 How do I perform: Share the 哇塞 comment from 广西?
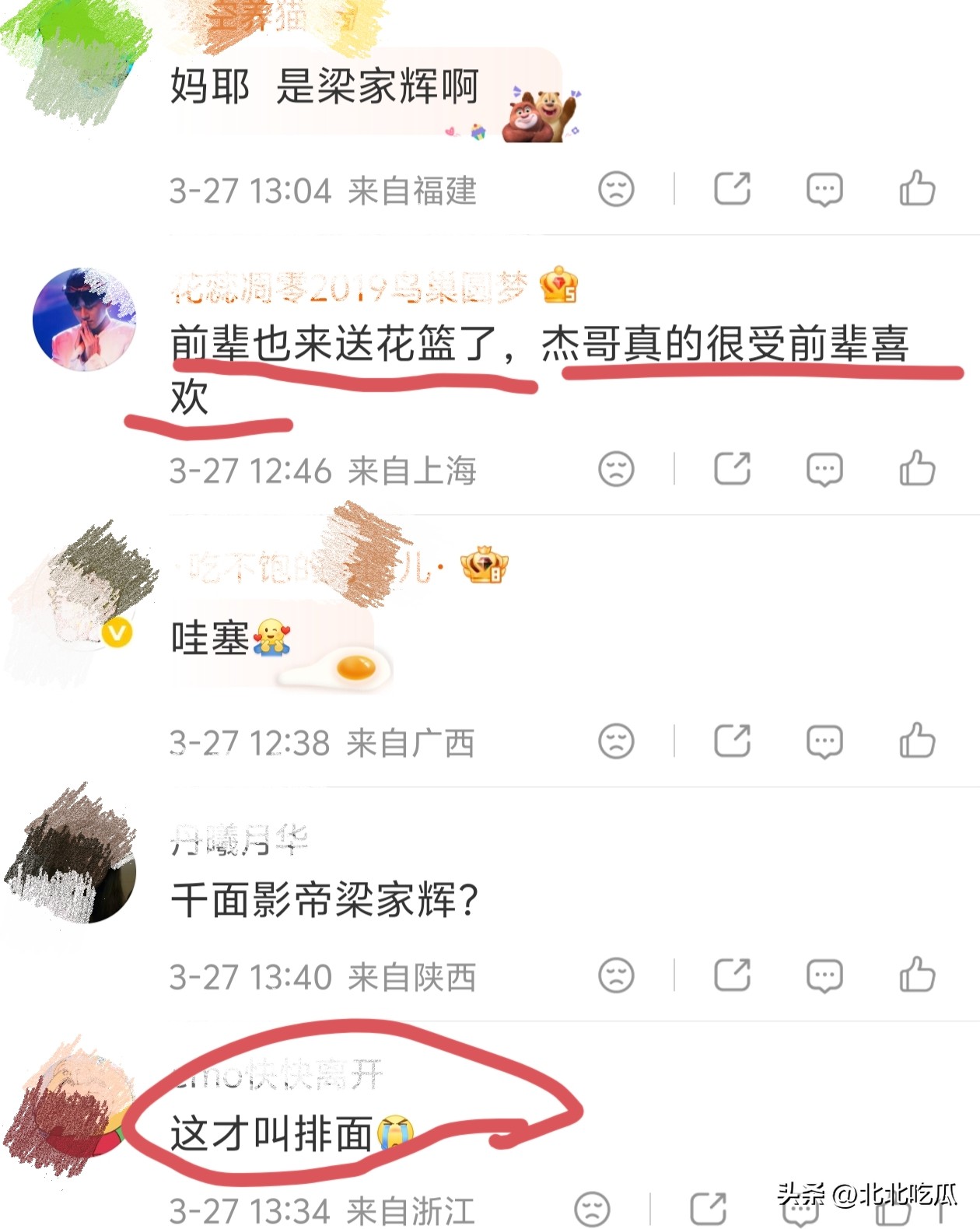[x=732, y=741]
